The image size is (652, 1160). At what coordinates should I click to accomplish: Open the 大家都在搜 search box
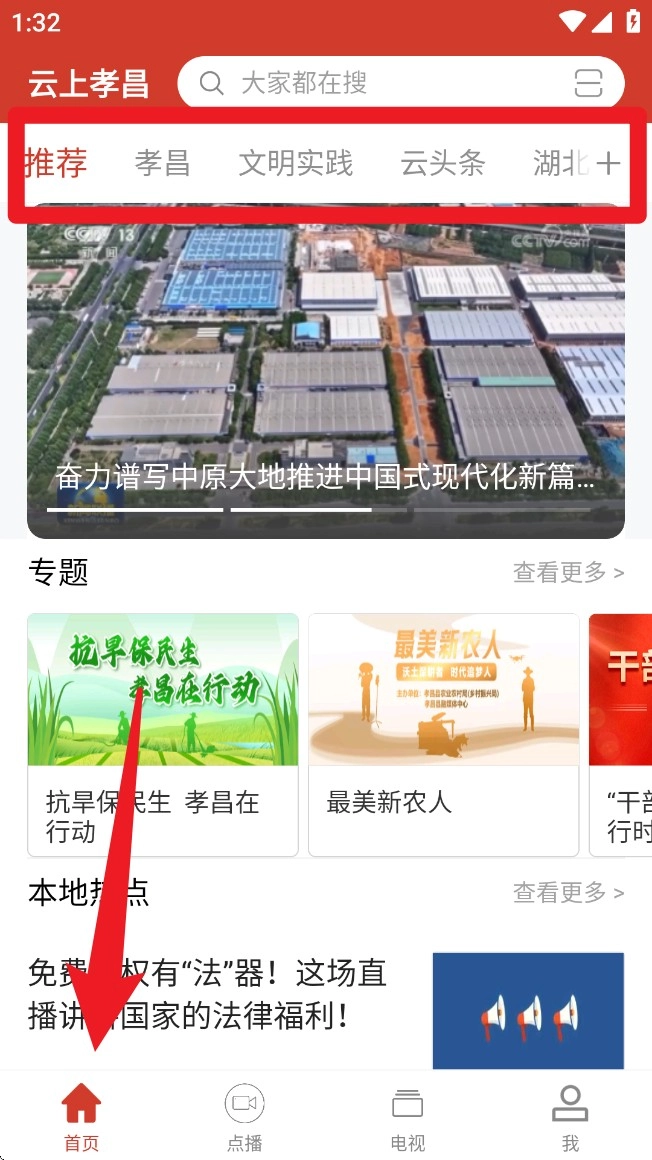[x=380, y=83]
